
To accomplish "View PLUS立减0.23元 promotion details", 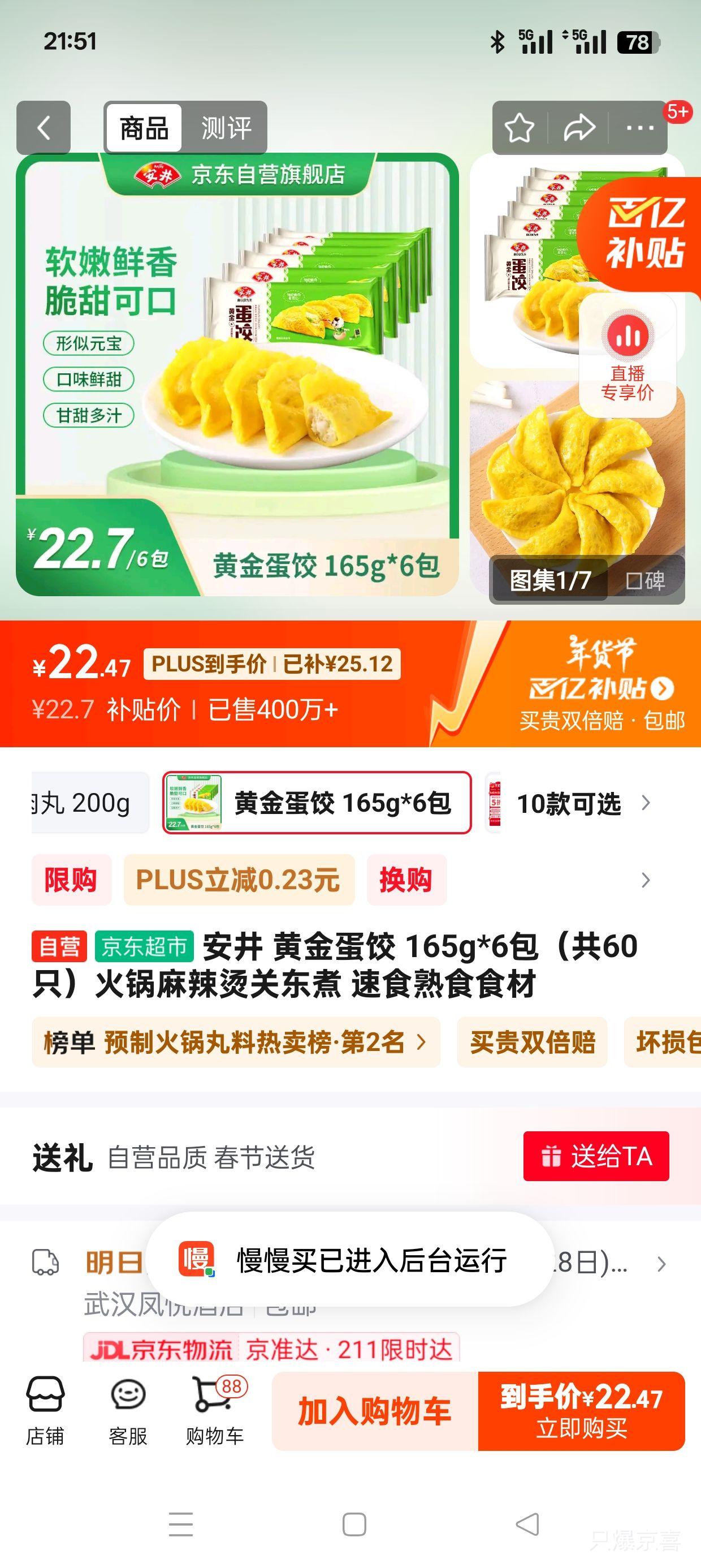I will (239, 880).
